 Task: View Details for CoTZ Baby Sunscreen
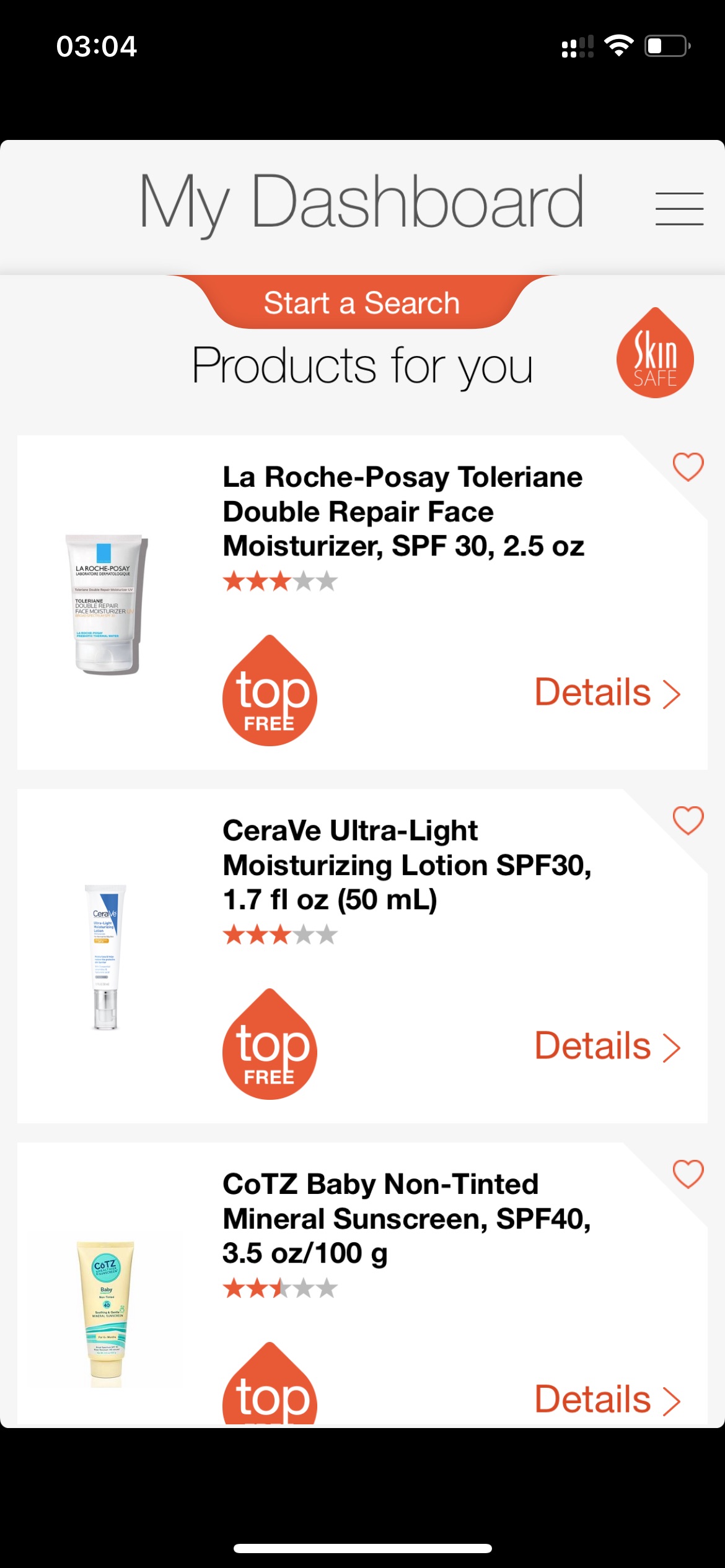607,1400
